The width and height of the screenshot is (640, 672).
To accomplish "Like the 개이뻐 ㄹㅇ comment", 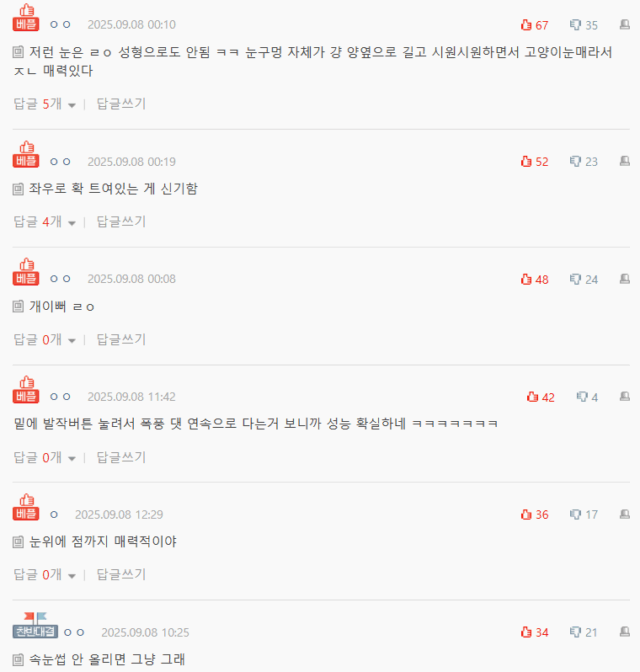I will (527, 279).
